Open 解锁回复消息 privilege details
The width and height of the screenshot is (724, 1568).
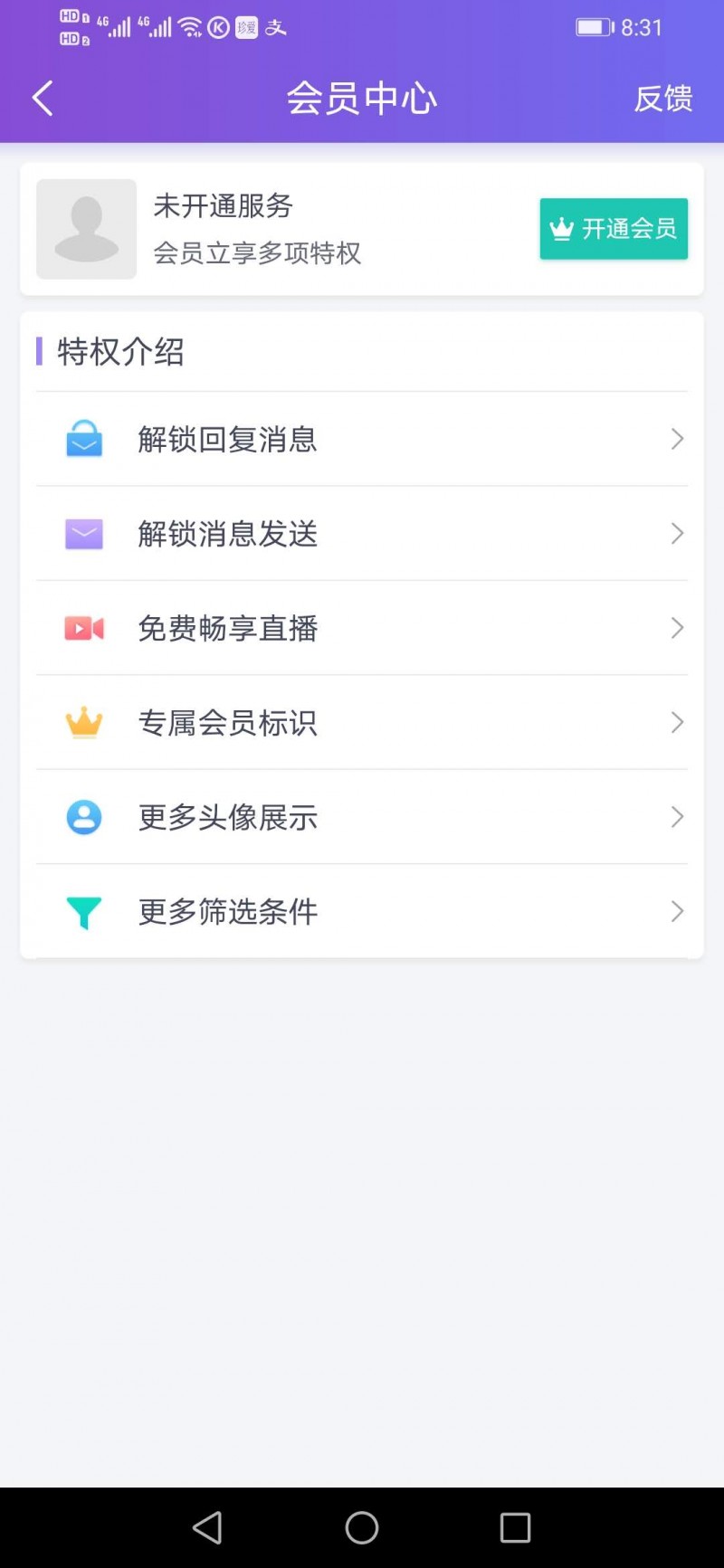[362, 439]
